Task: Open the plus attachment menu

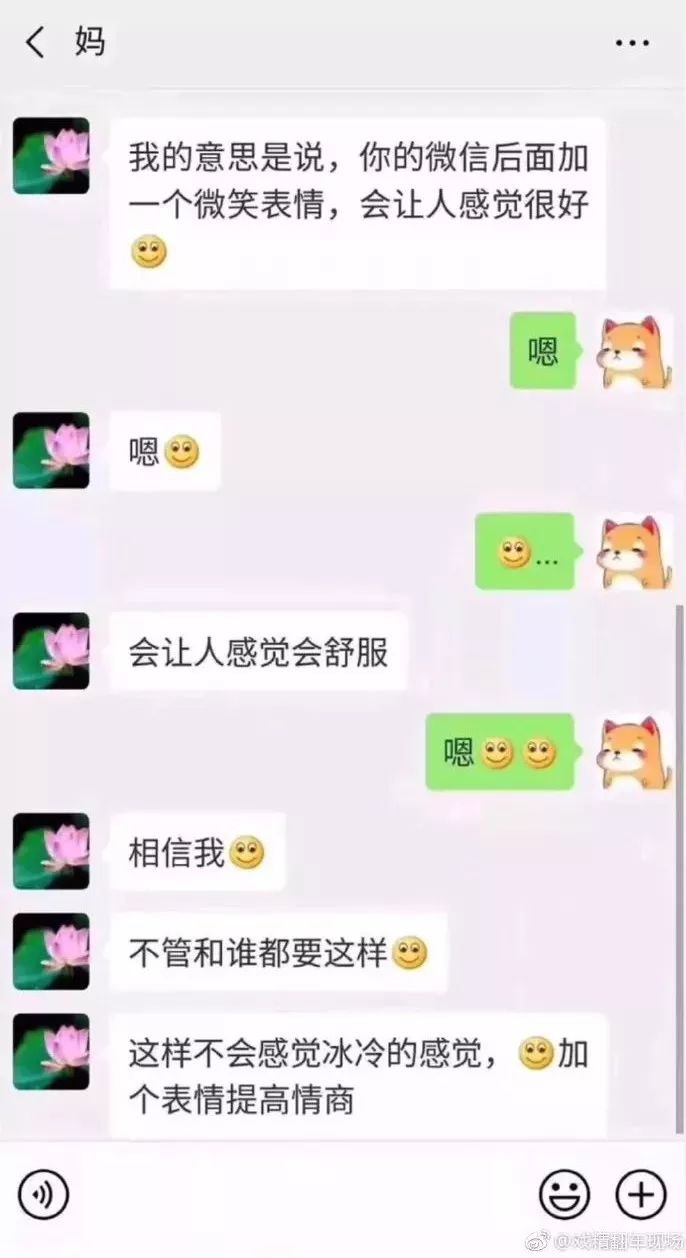Action: (x=640, y=1194)
